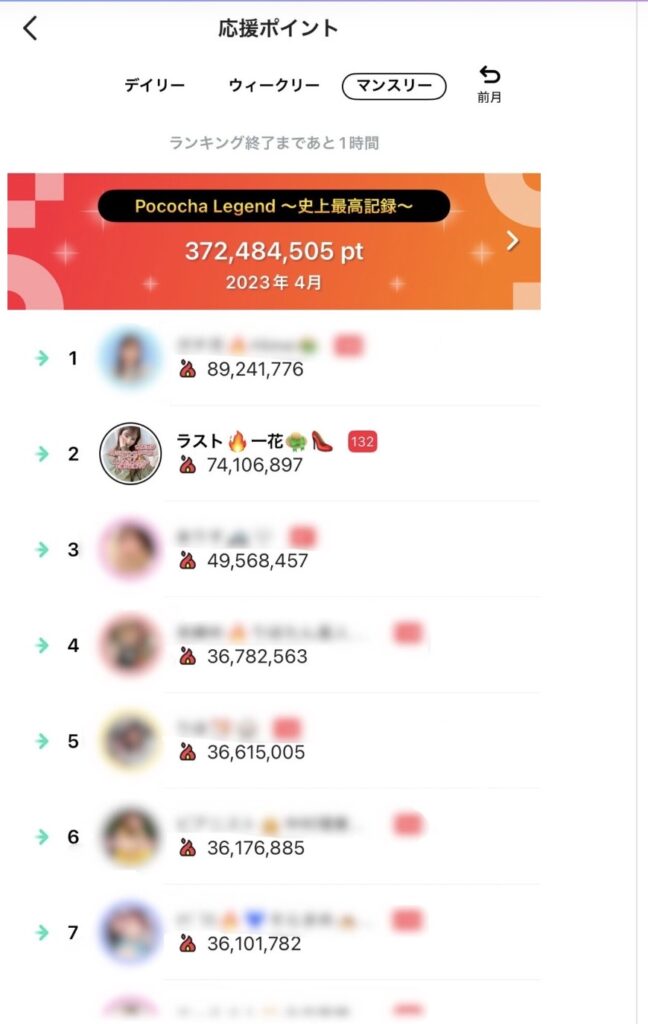Go back using the top-left arrow
Image resolution: width=648 pixels, height=1024 pixels.
tap(30, 29)
